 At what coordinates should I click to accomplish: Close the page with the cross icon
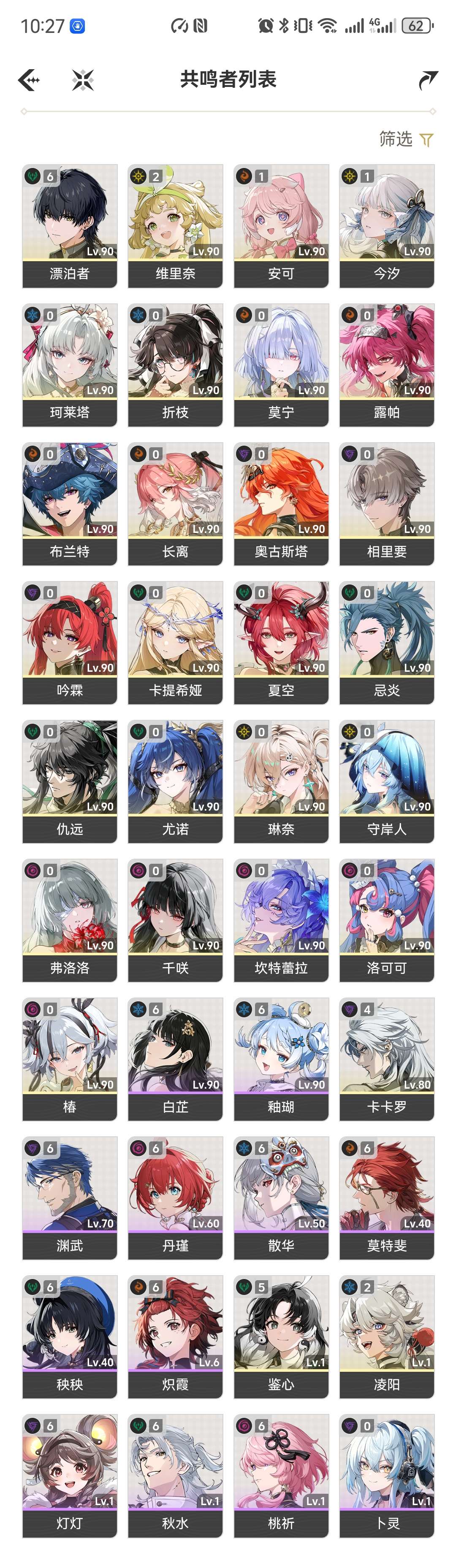point(83,80)
